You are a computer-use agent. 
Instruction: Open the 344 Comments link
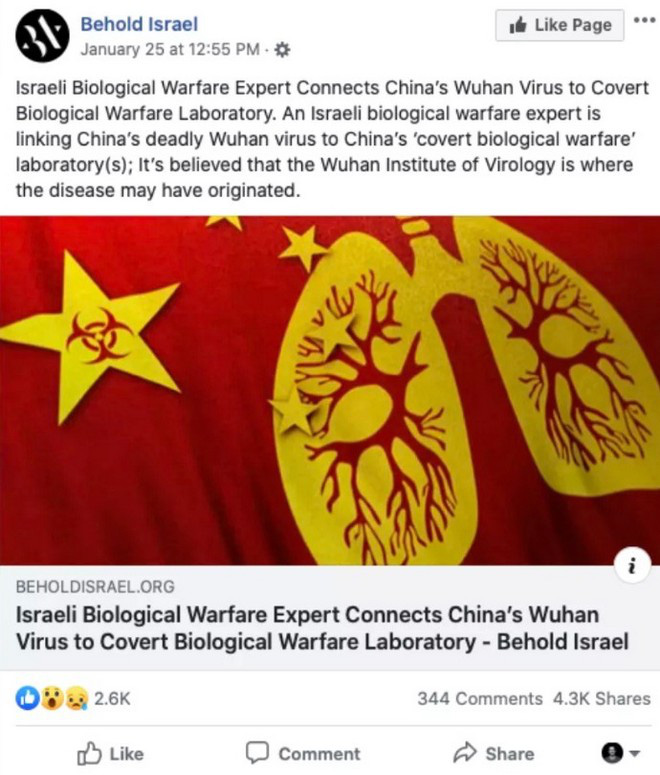coord(479,699)
